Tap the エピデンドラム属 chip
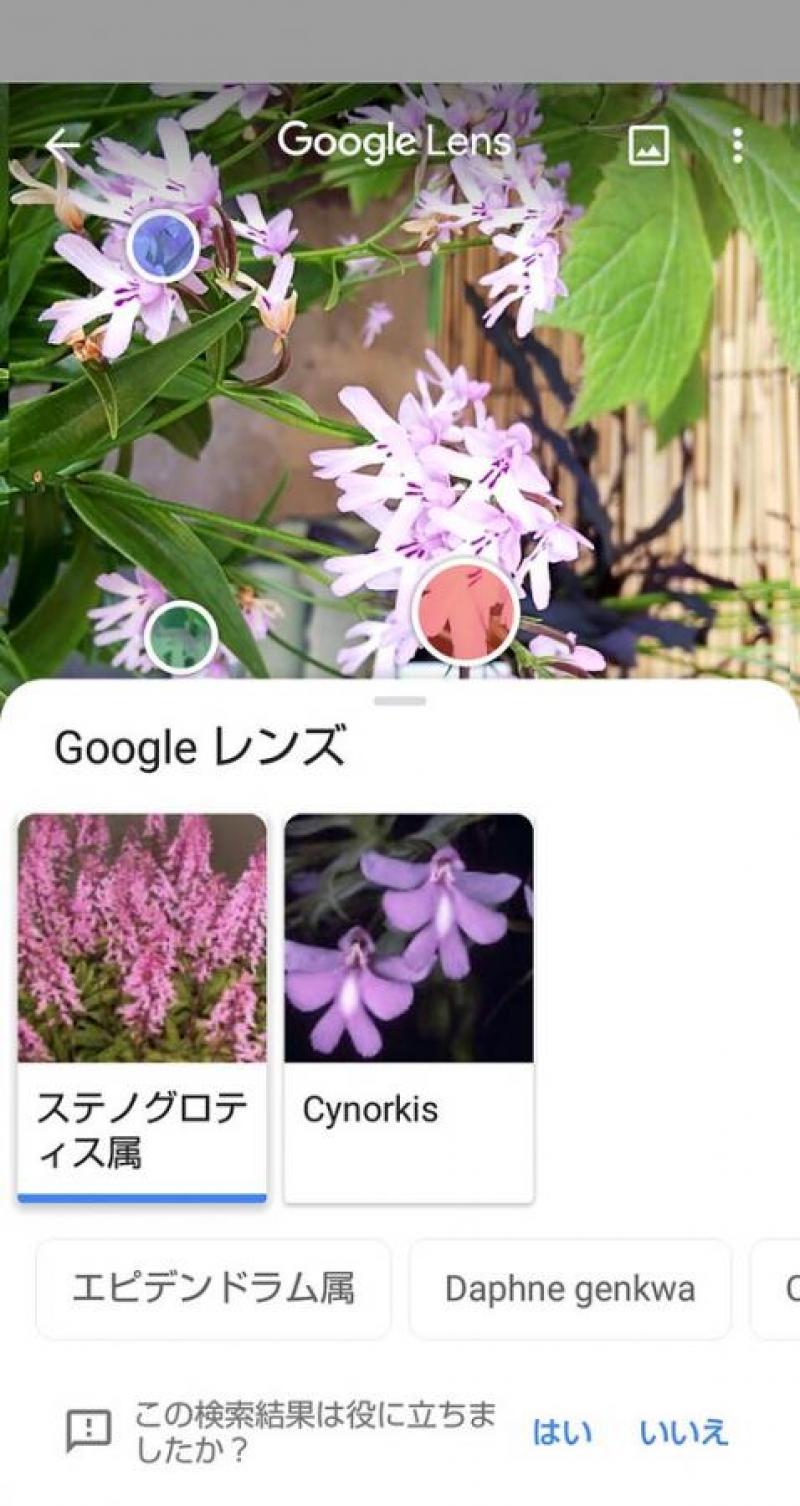The image size is (800, 1506). (x=213, y=1289)
